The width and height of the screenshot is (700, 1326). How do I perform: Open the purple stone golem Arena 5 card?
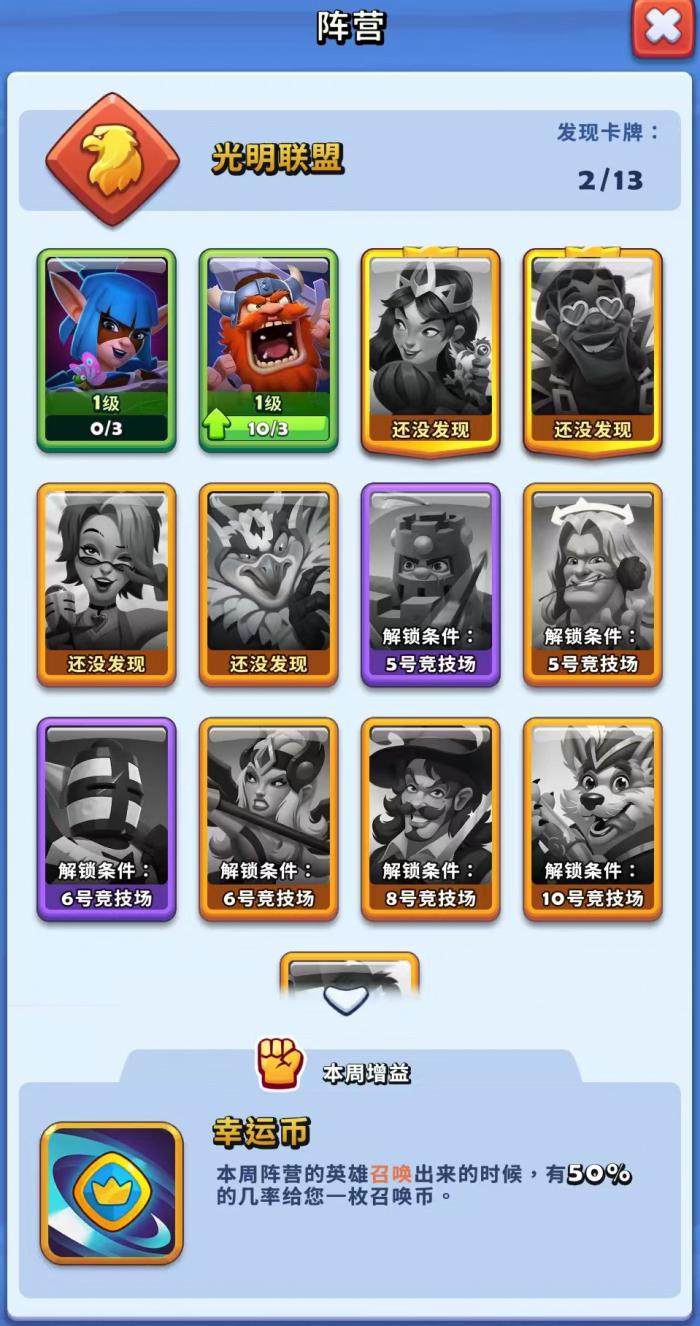(x=430, y=585)
